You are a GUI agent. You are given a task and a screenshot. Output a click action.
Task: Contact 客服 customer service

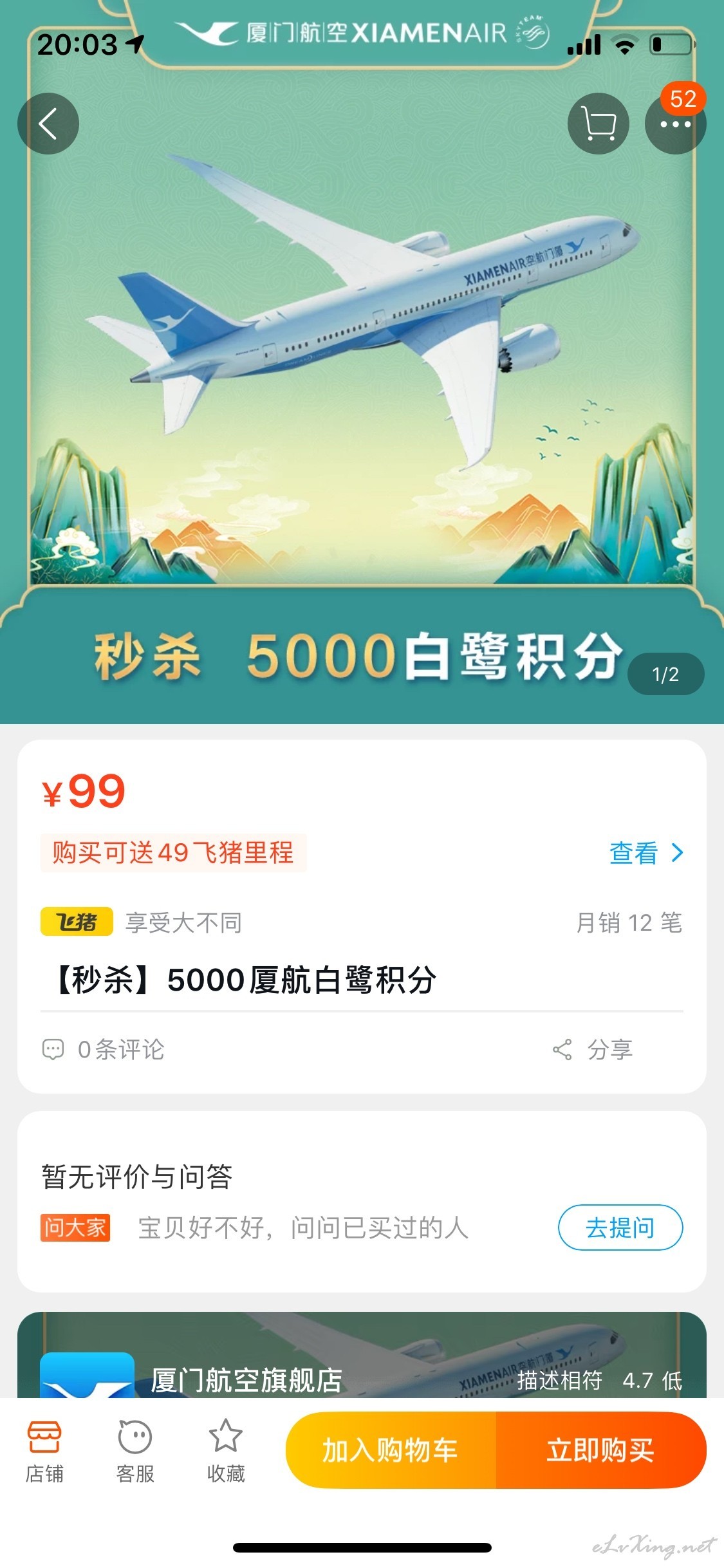(135, 1452)
